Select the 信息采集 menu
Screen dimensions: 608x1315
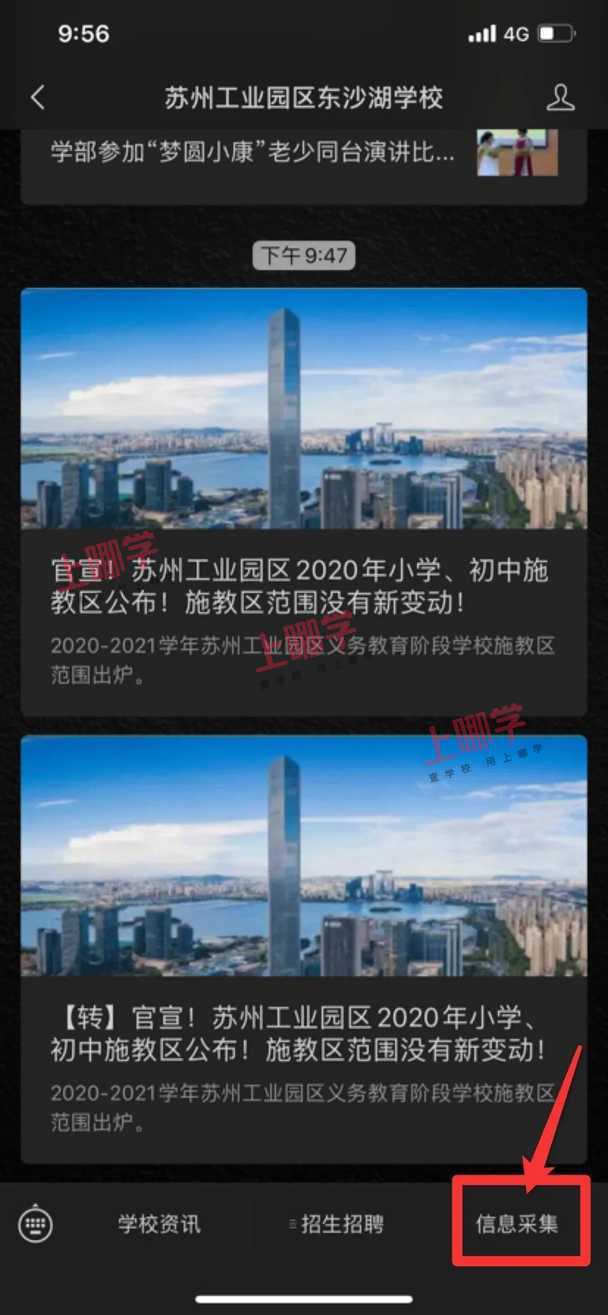[517, 1223]
